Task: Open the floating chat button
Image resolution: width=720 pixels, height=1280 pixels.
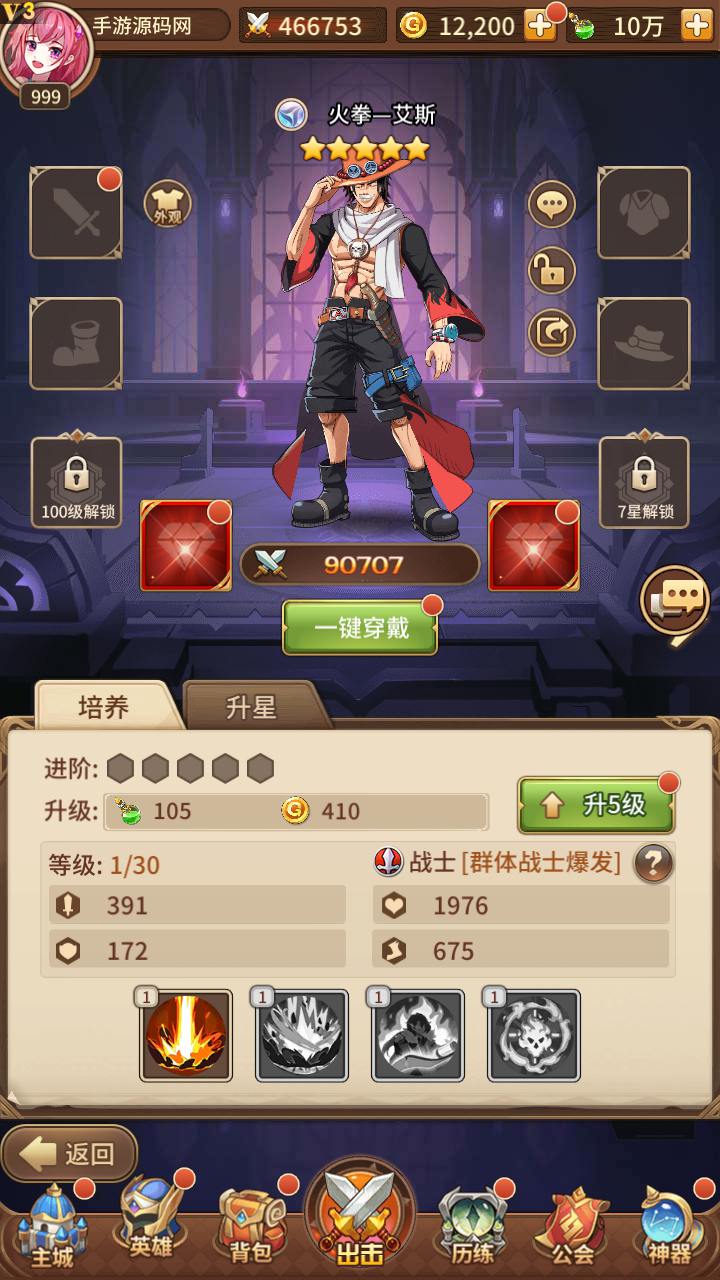Action: [675, 601]
